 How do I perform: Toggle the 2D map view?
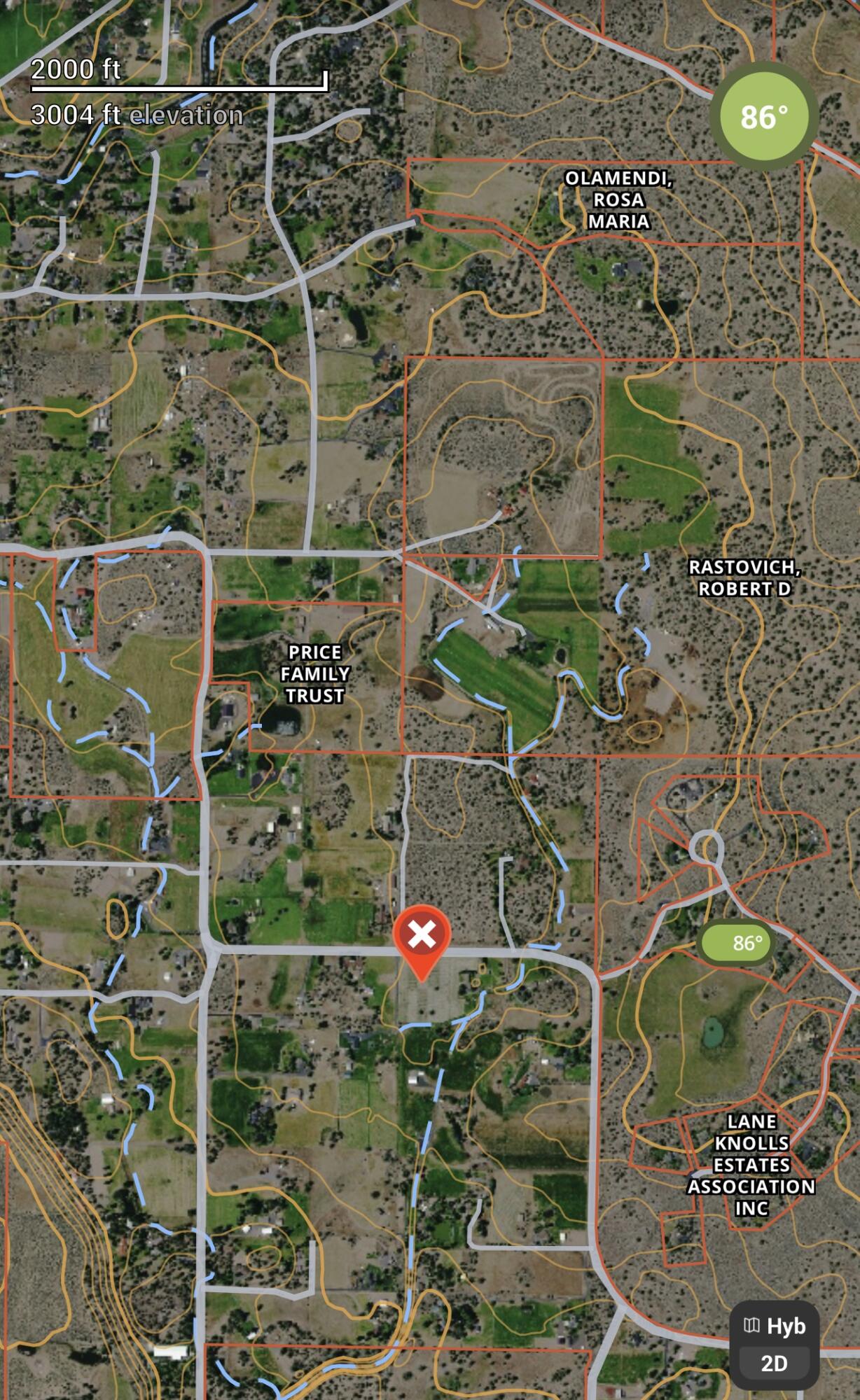click(774, 1364)
